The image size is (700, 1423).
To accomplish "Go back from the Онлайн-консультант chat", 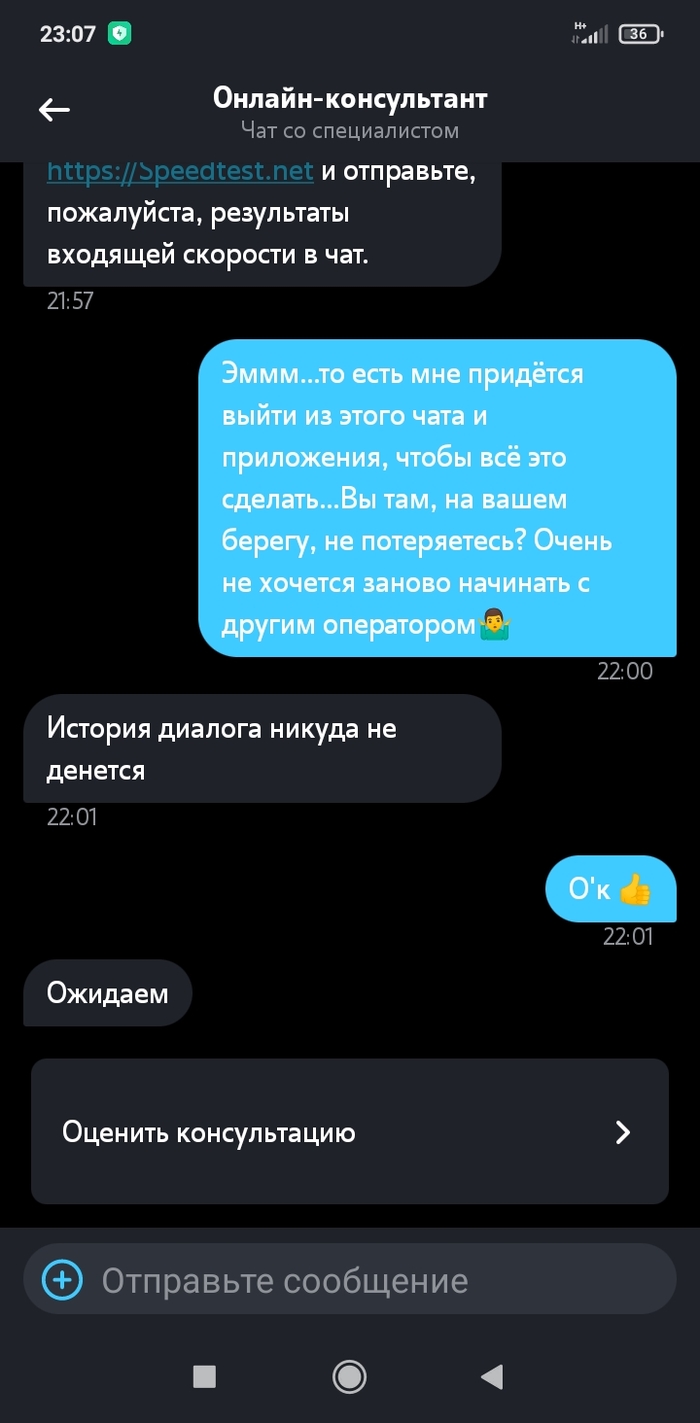I will (54, 110).
